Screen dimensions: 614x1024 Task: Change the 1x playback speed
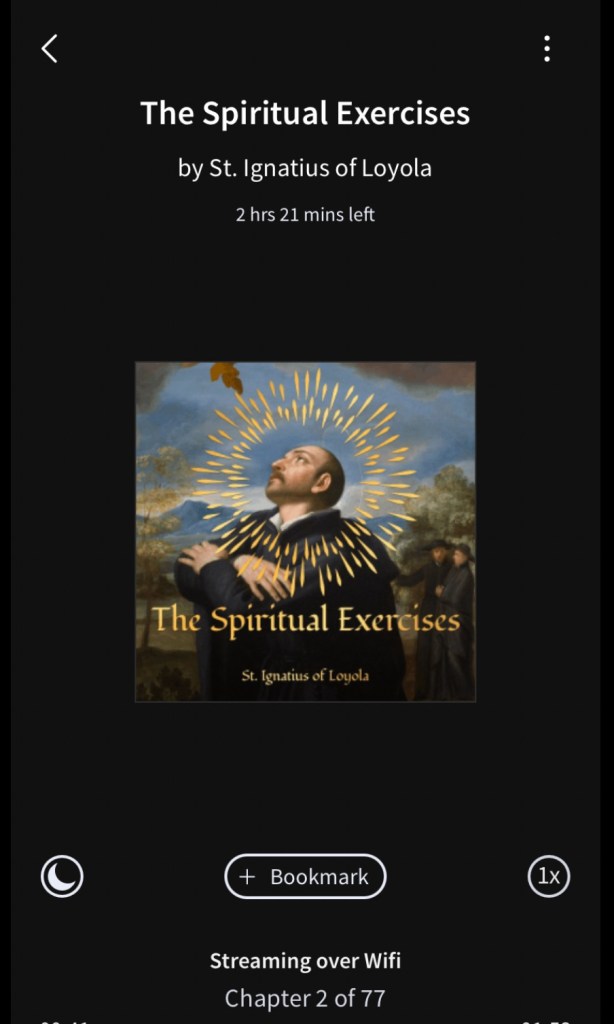click(548, 877)
